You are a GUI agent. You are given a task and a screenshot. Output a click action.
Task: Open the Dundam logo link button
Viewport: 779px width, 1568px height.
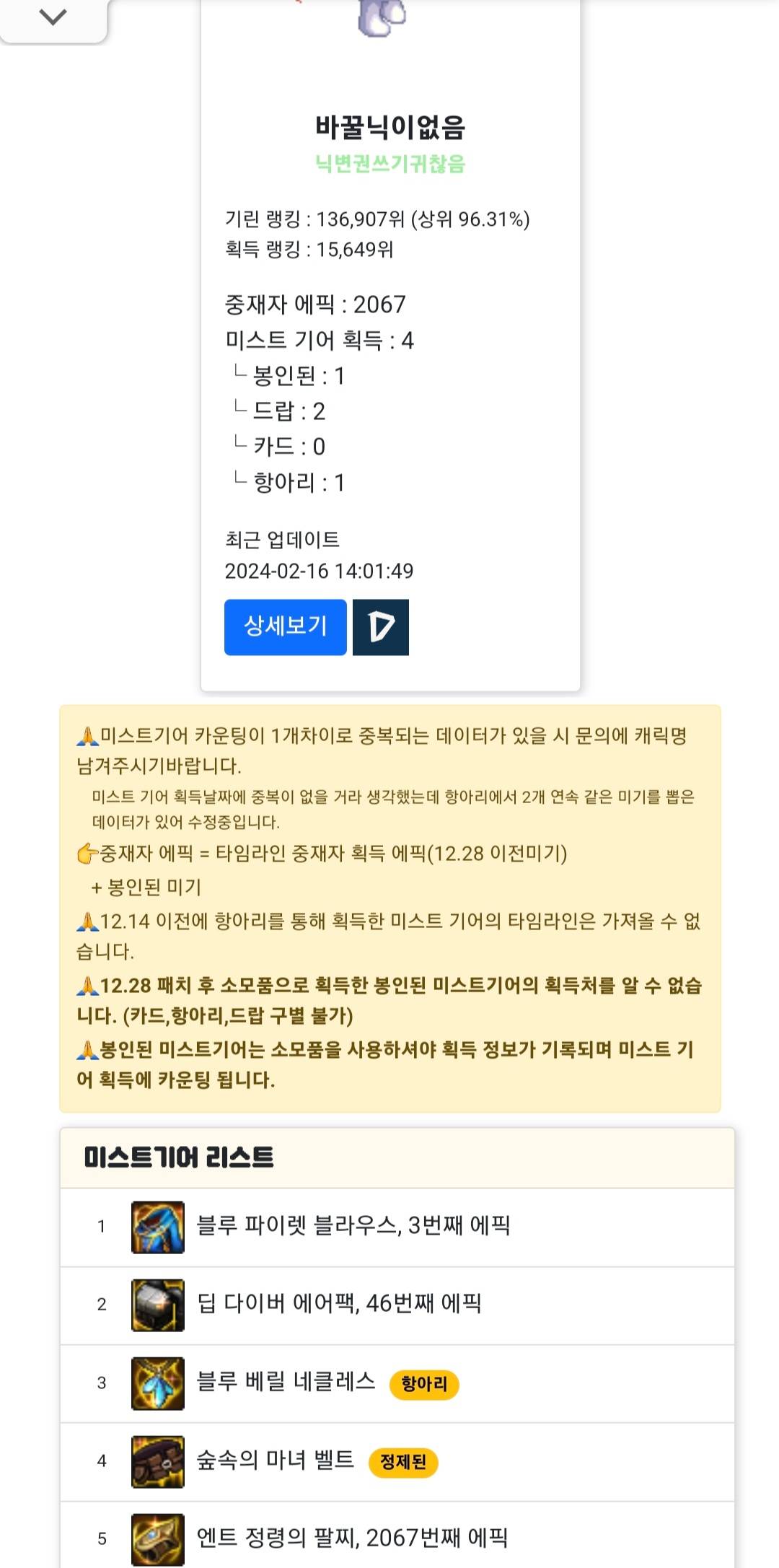click(381, 626)
